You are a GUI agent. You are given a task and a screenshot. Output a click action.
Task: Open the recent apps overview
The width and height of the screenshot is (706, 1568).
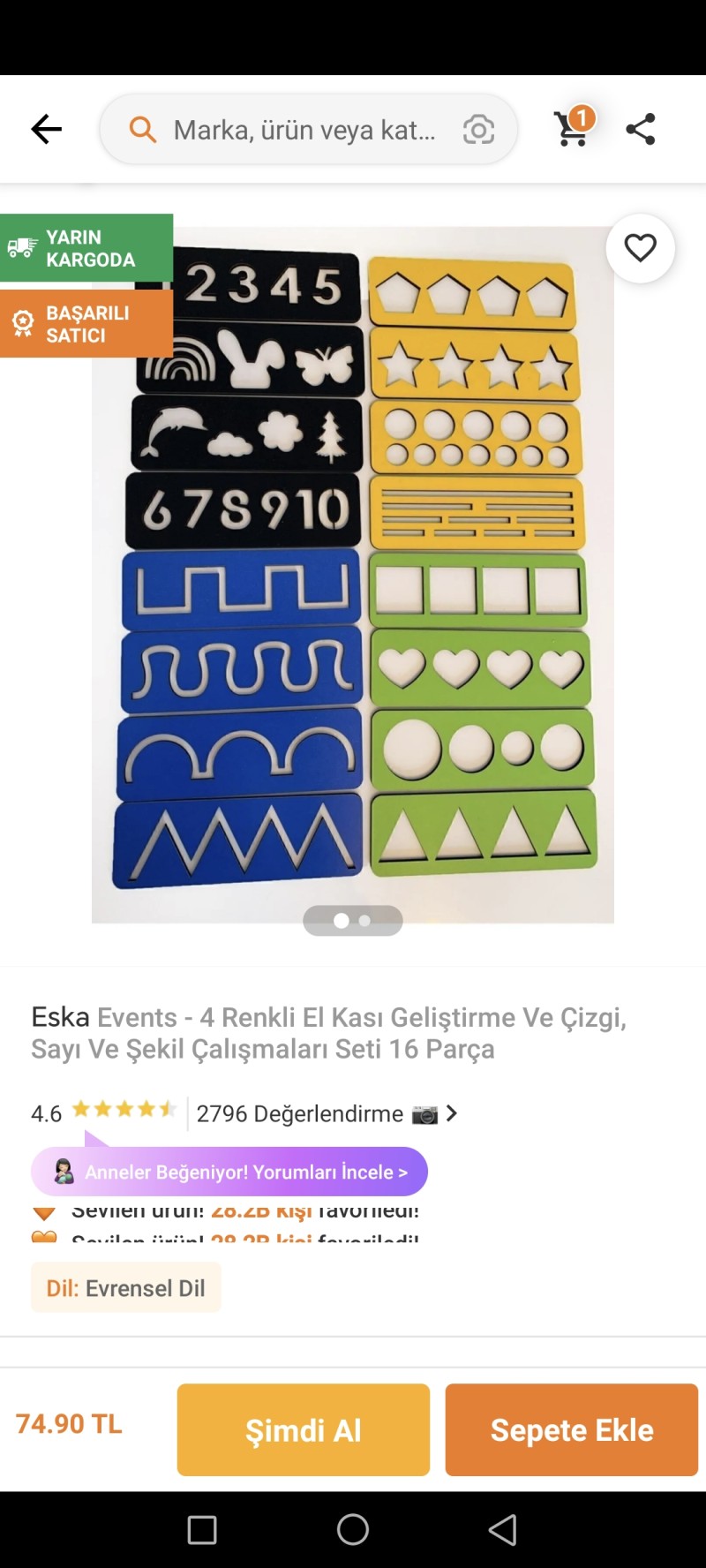point(202,1529)
